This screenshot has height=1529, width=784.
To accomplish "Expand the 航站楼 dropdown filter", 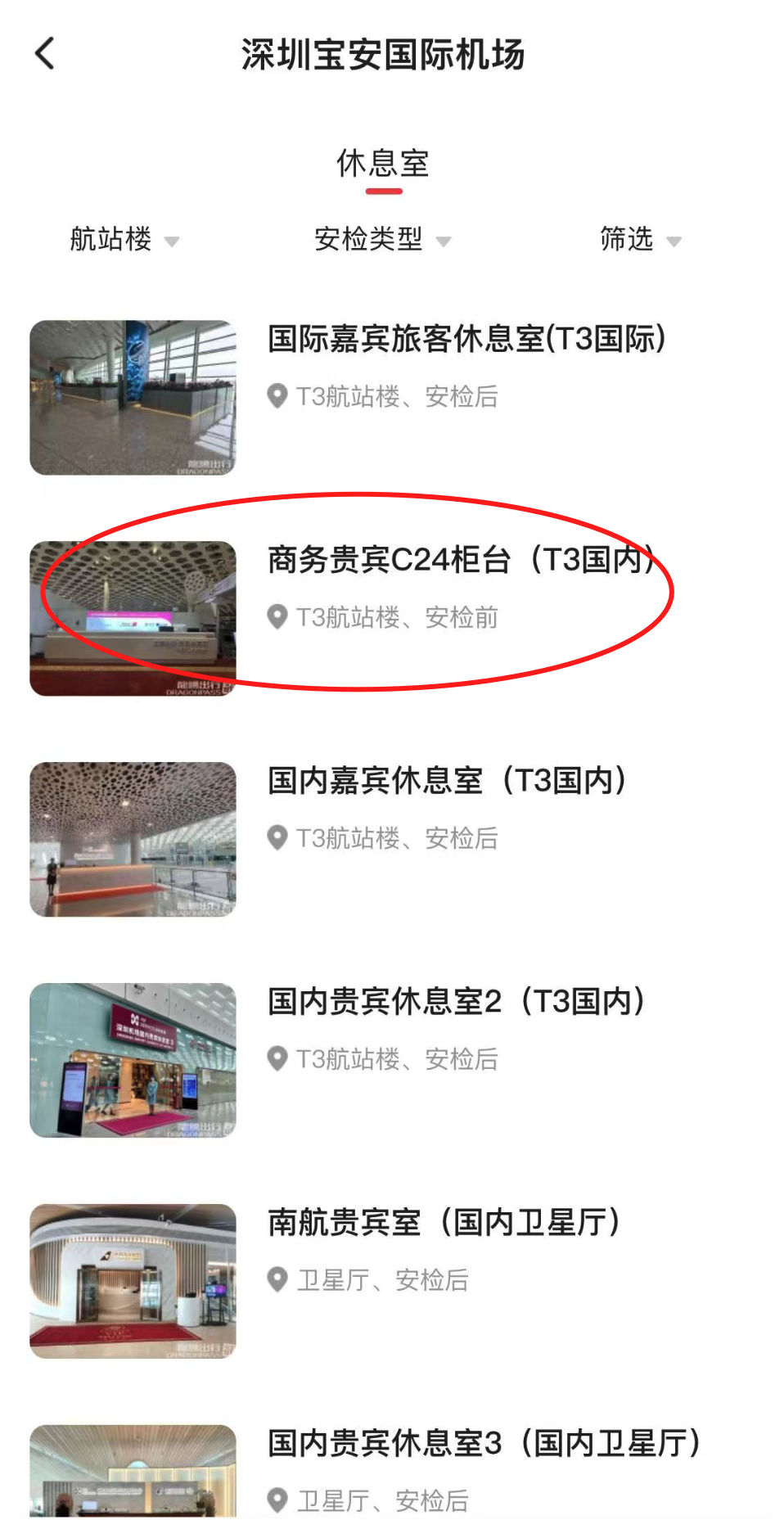I will (x=124, y=240).
